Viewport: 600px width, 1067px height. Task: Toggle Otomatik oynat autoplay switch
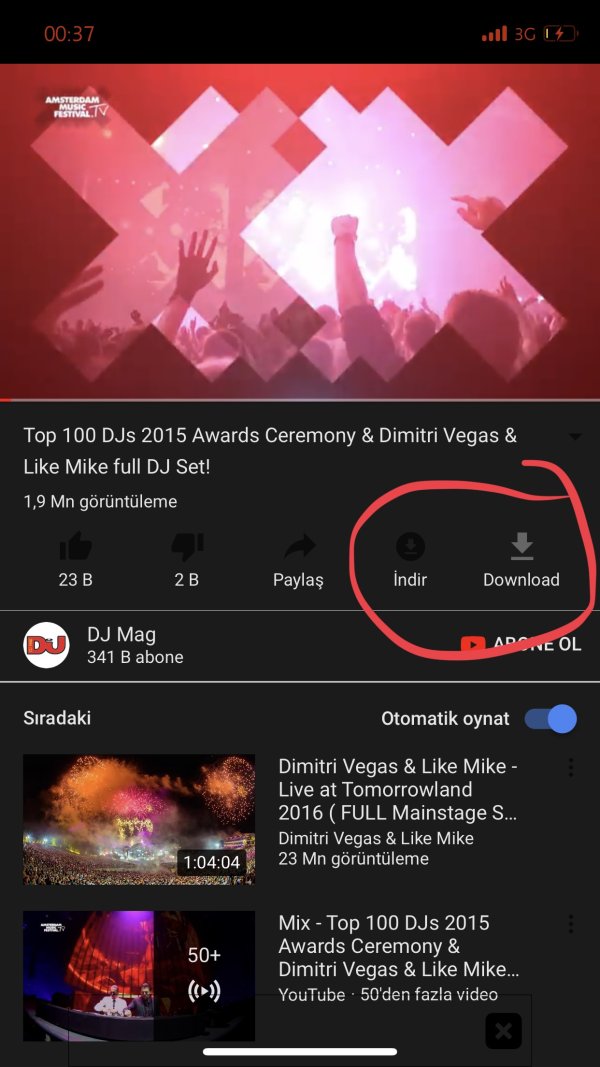(550, 718)
